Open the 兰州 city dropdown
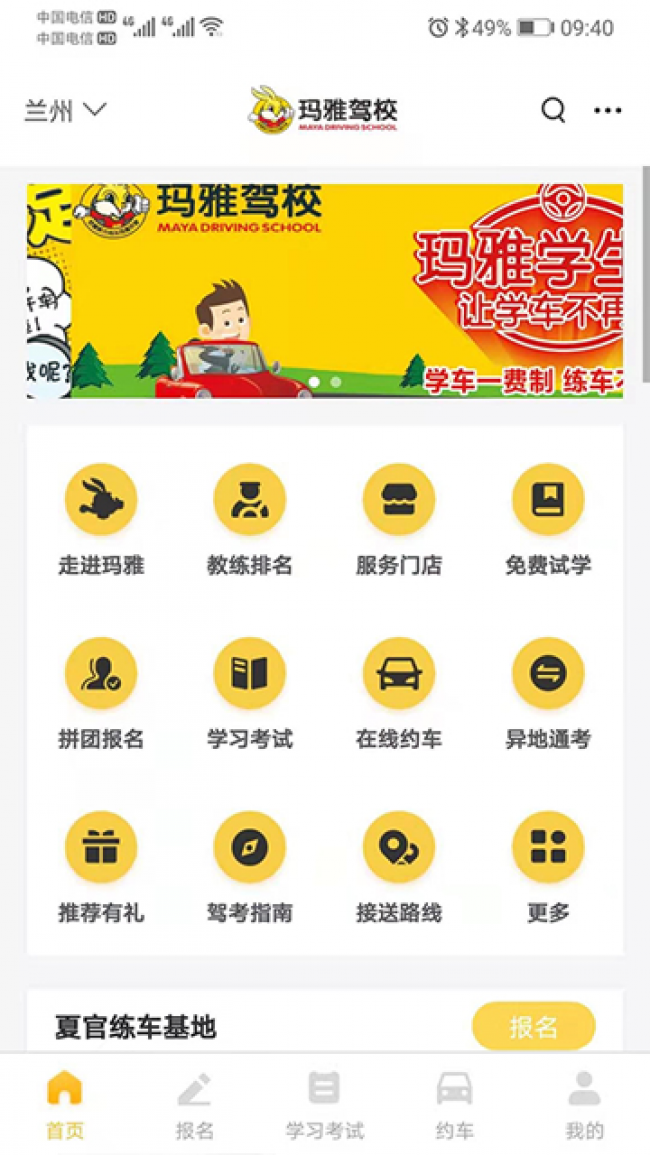 click(x=65, y=110)
